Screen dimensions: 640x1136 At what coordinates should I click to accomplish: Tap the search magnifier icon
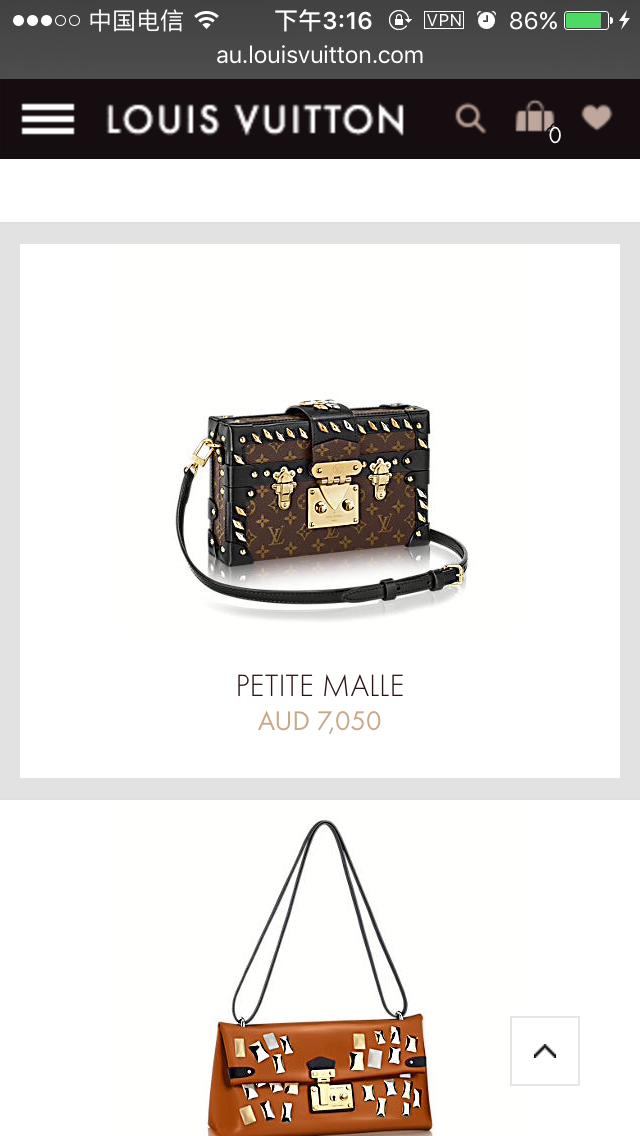coord(470,119)
